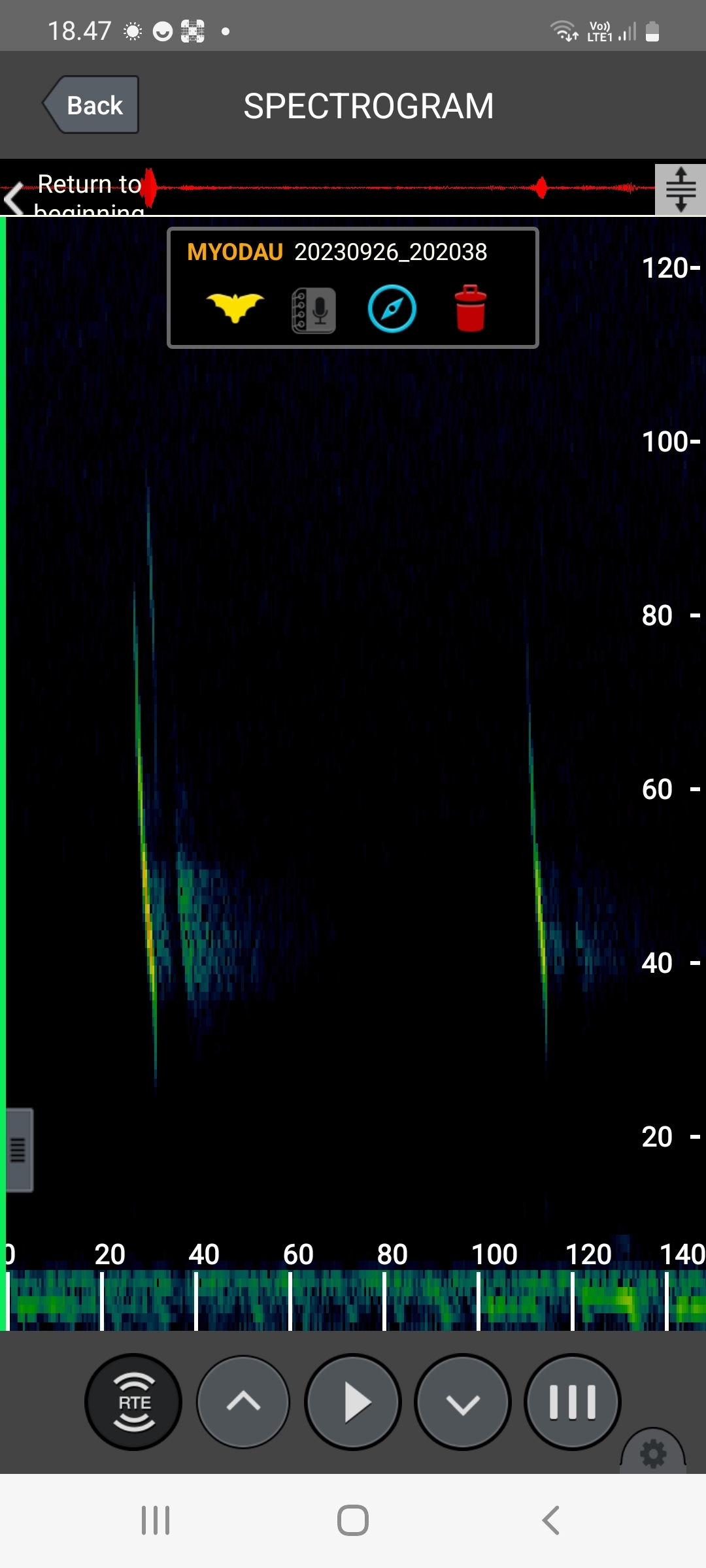Open the settings gear
This screenshot has height=1568, width=706.
[653, 1453]
